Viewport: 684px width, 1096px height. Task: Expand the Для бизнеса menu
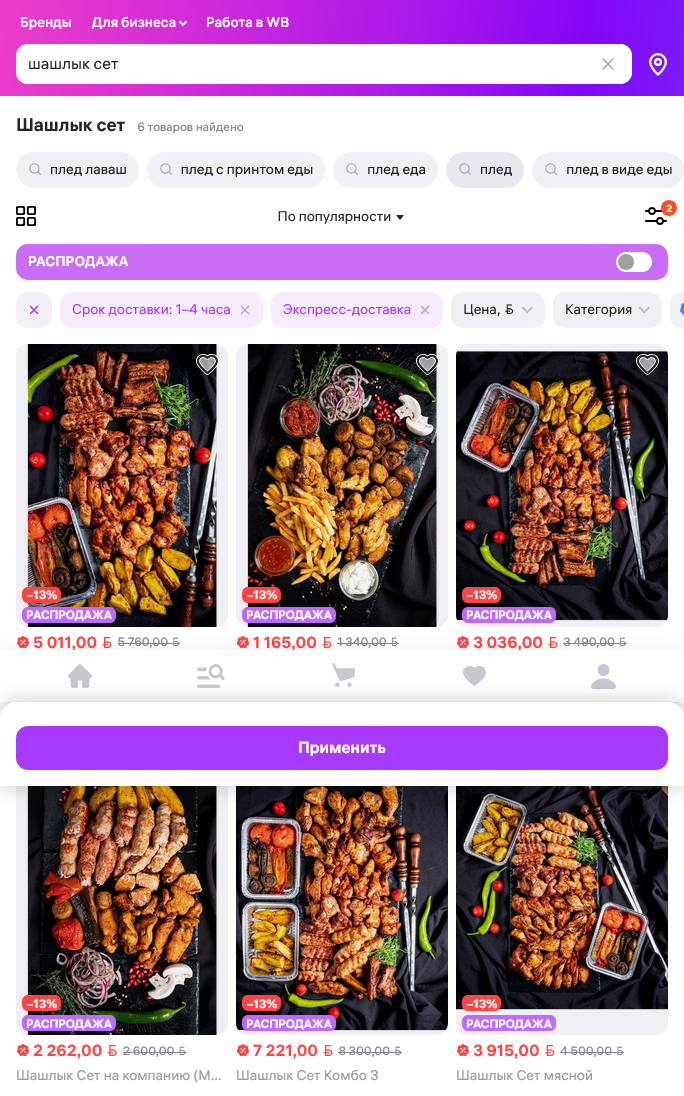click(139, 22)
